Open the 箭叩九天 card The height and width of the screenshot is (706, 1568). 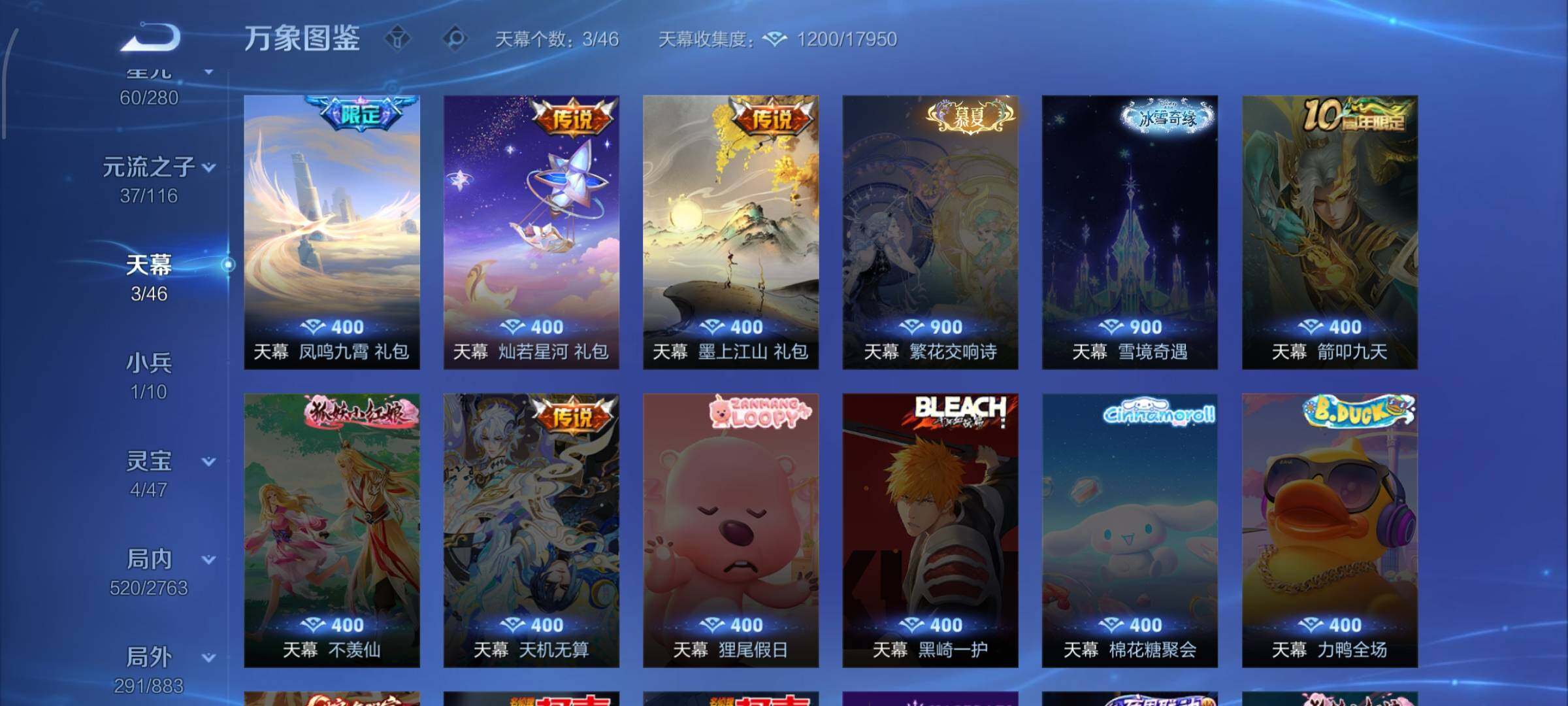point(1330,232)
